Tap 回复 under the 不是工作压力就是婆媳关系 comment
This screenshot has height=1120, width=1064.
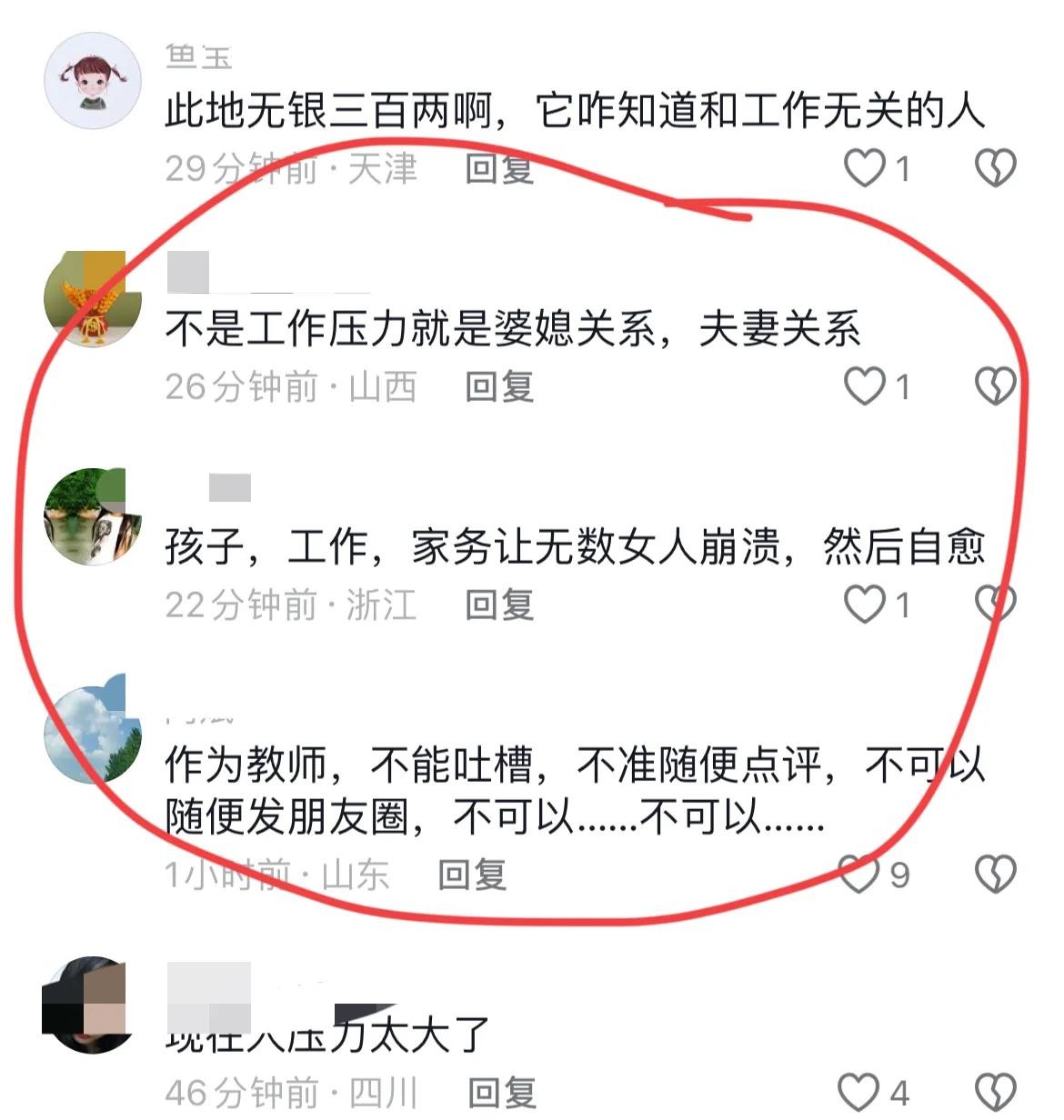point(498,387)
